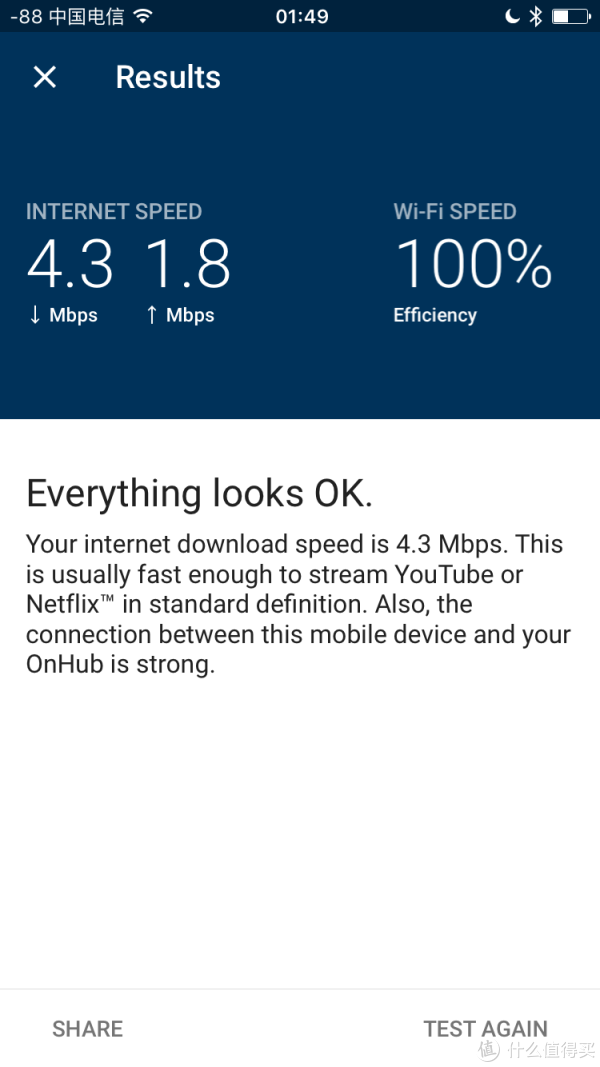Tap TEST AGAIN to rerun the speed test
This screenshot has width=600, height=1067.
(x=485, y=1028)
